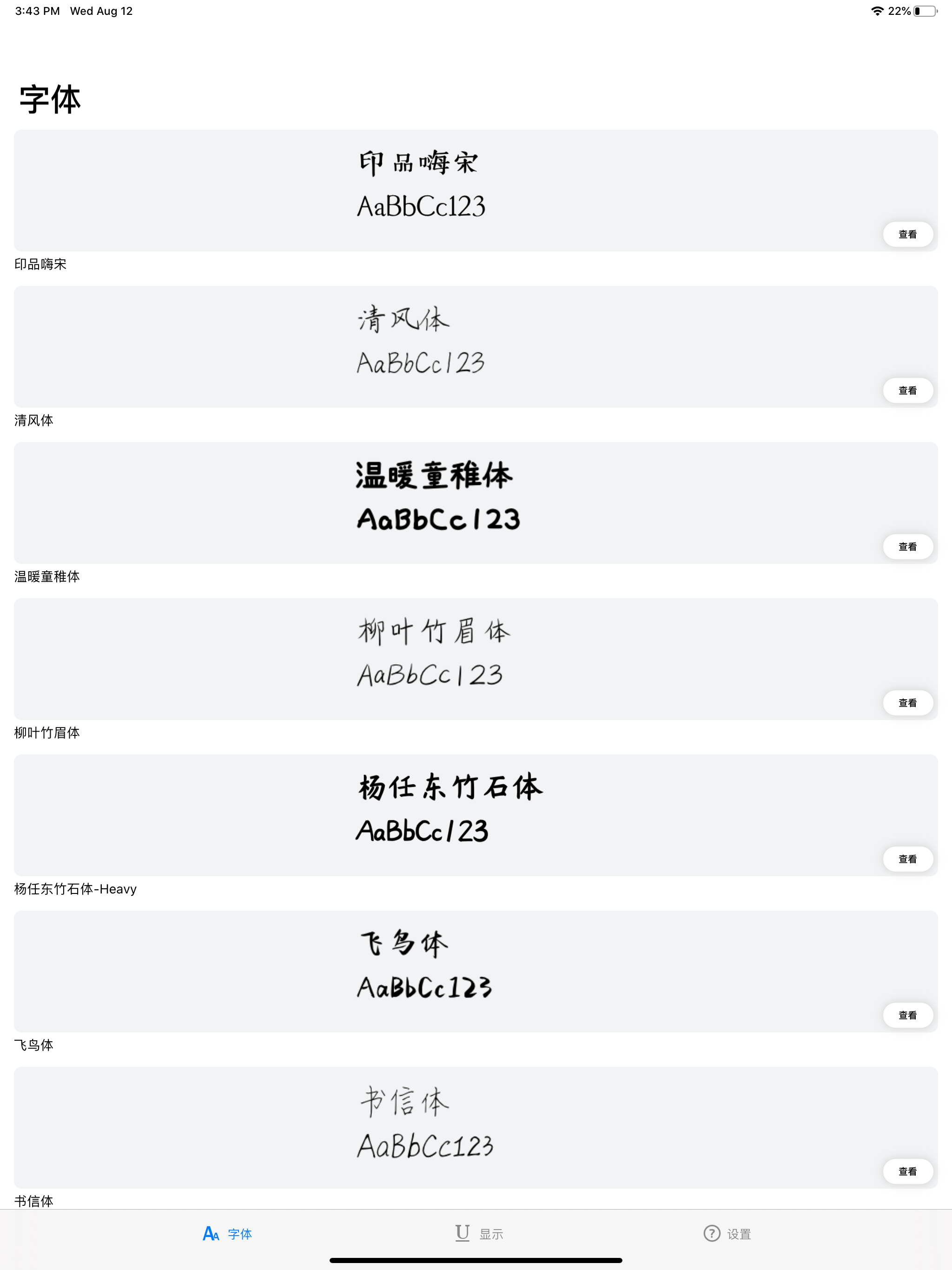Screen dimensions: 952x1270
Task: Click 查看 beside 书信体 sample
Action: pos(908,1171)
